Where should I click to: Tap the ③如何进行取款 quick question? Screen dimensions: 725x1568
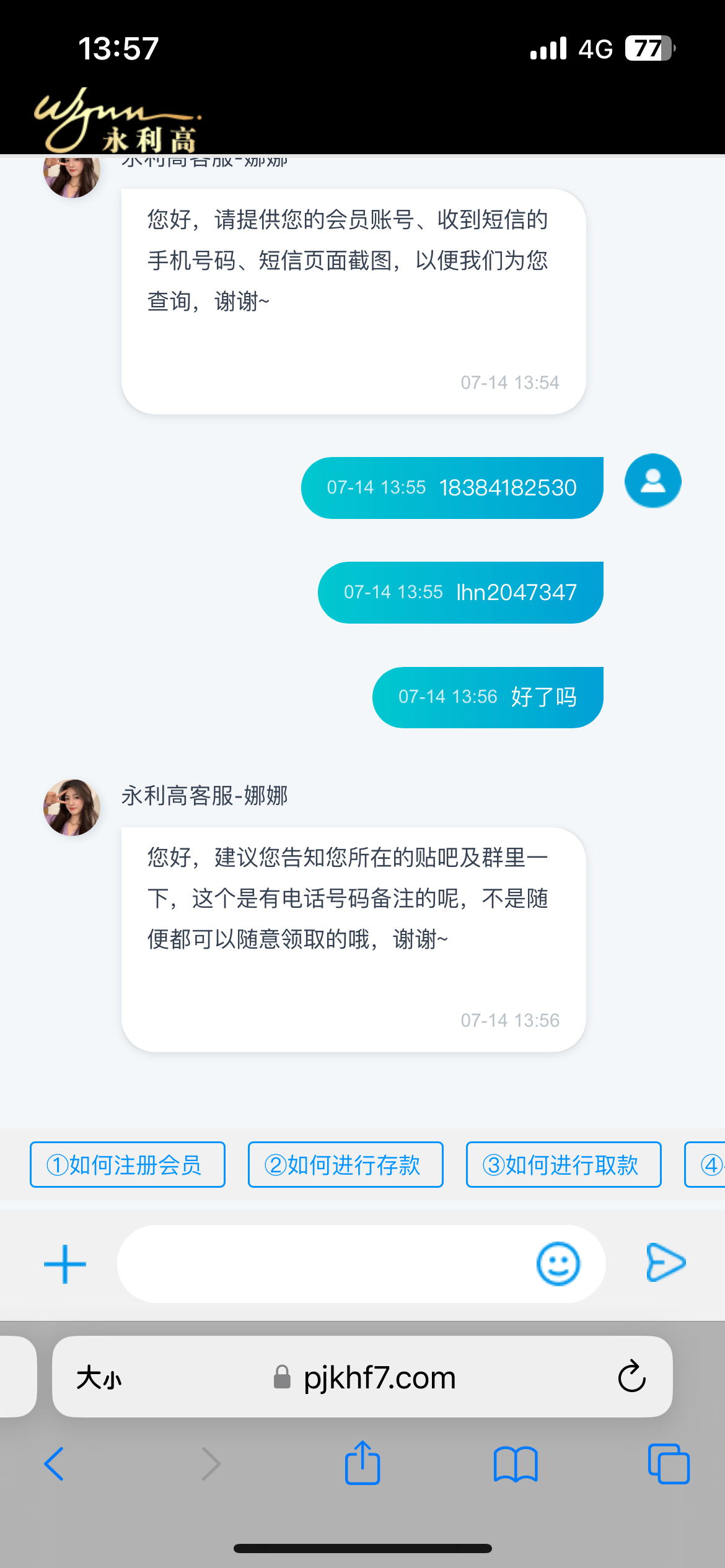point(563,1164)
